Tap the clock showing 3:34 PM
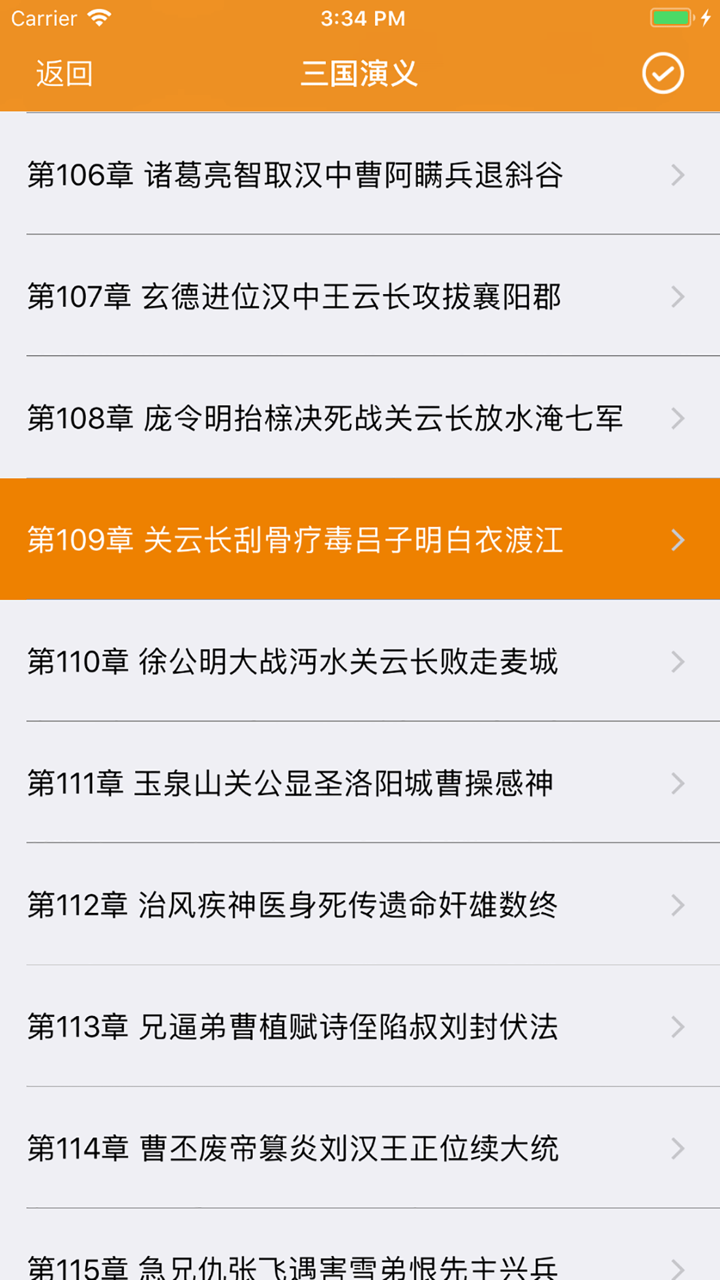This screenshot has height=1280, width=720. click(x=360, y=17)
